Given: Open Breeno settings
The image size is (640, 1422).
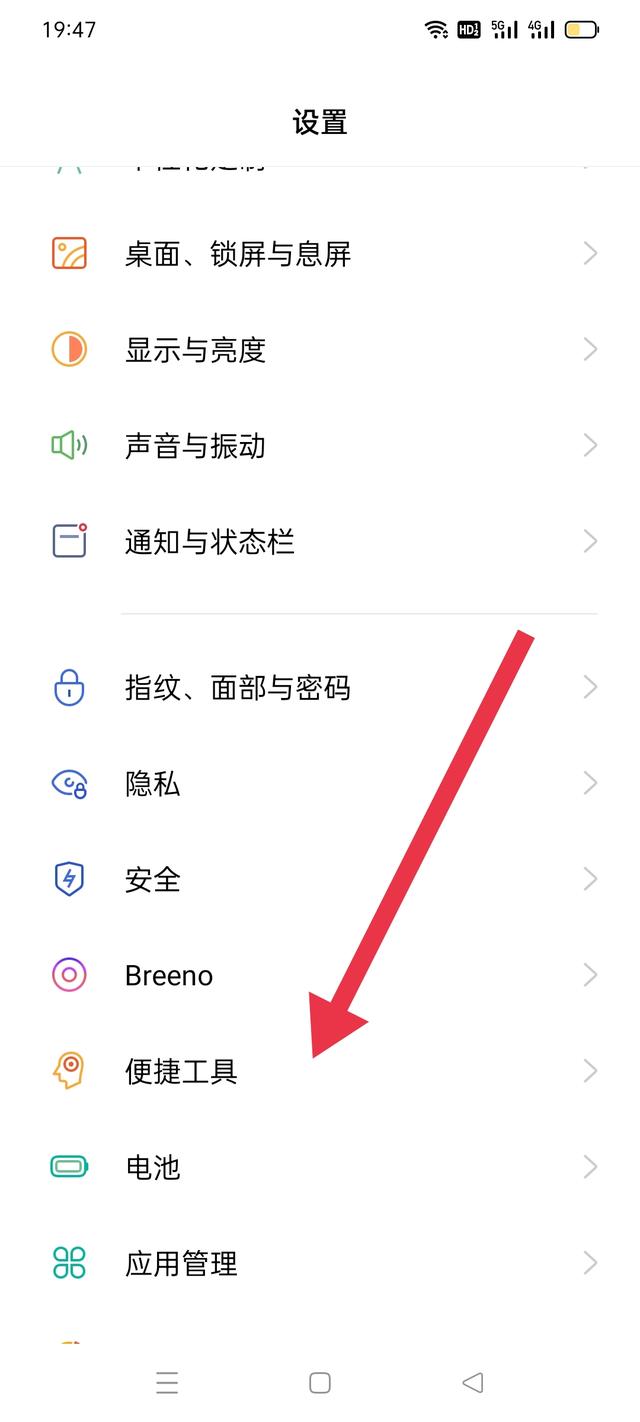Looking at the screenshot, I should (320, 976).
